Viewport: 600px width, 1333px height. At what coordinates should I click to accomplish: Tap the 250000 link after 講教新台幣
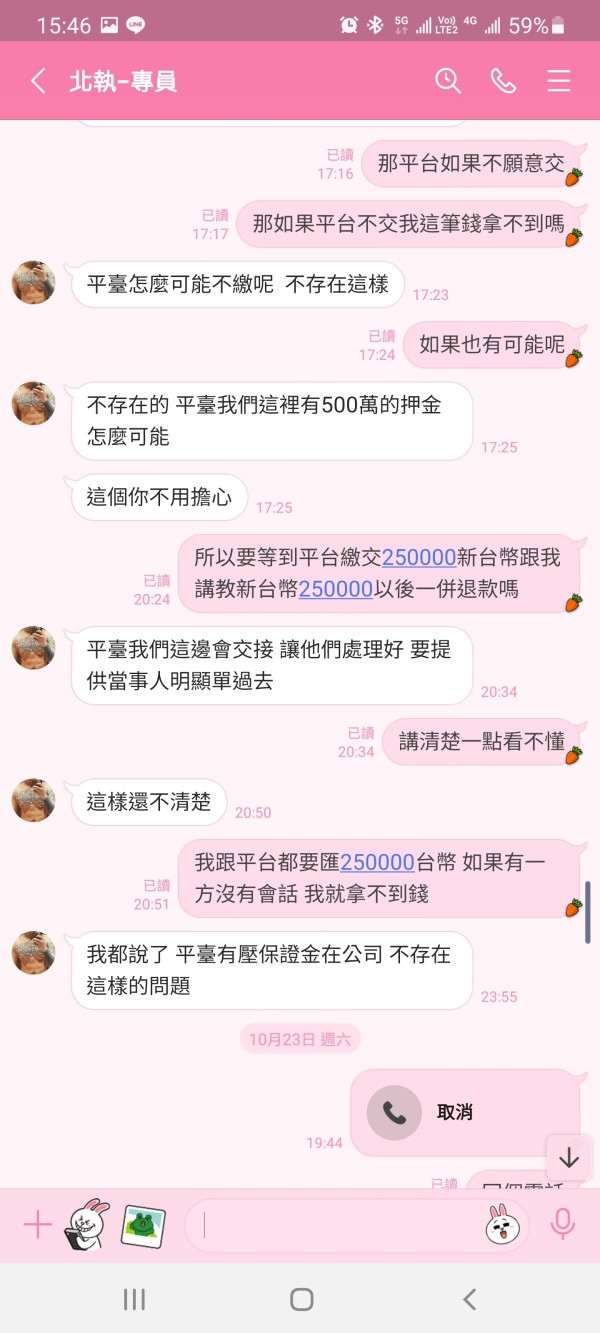click(x=335, y=589)
